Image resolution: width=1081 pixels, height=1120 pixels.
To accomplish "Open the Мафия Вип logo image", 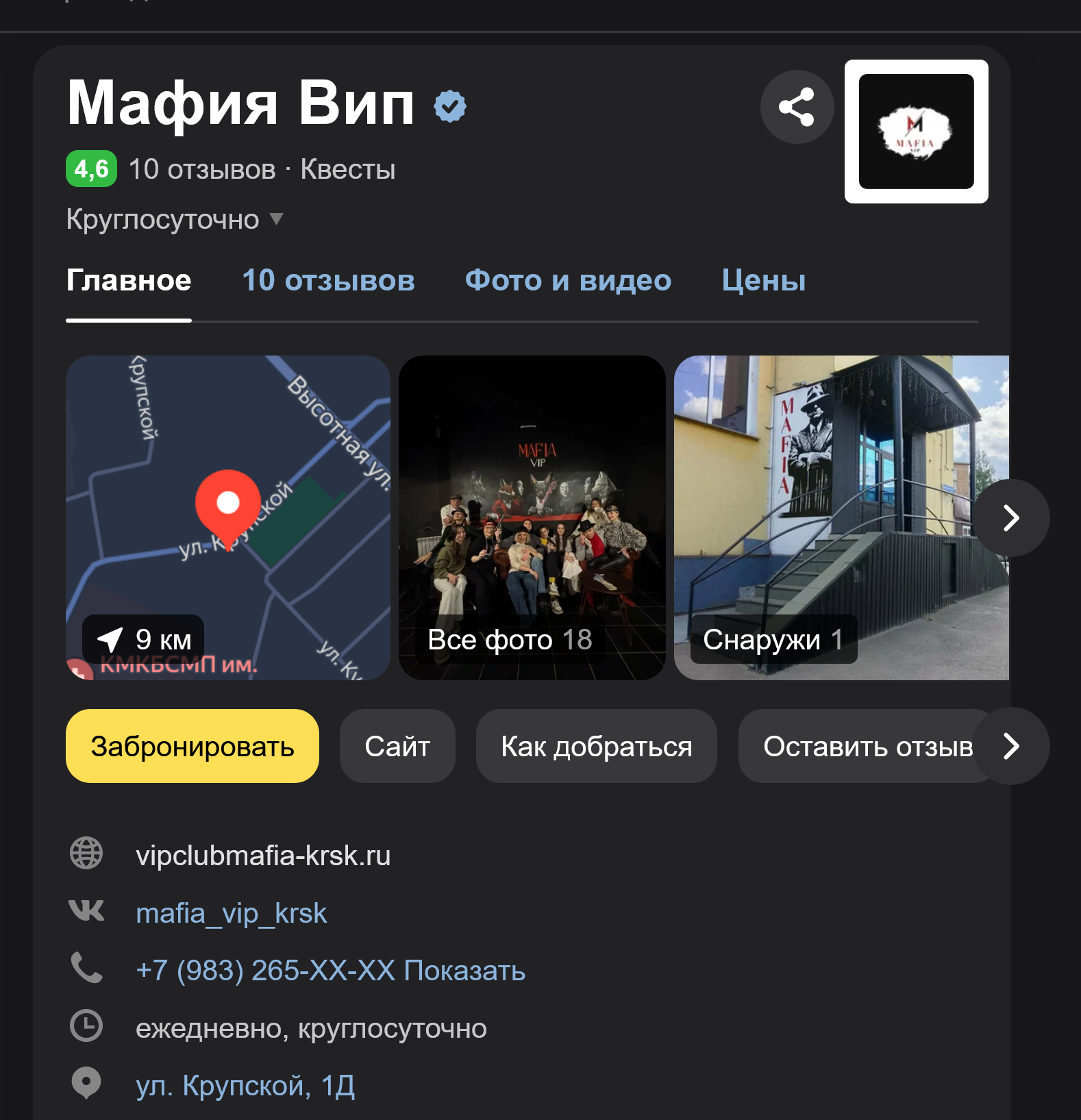I will [916, 132].
